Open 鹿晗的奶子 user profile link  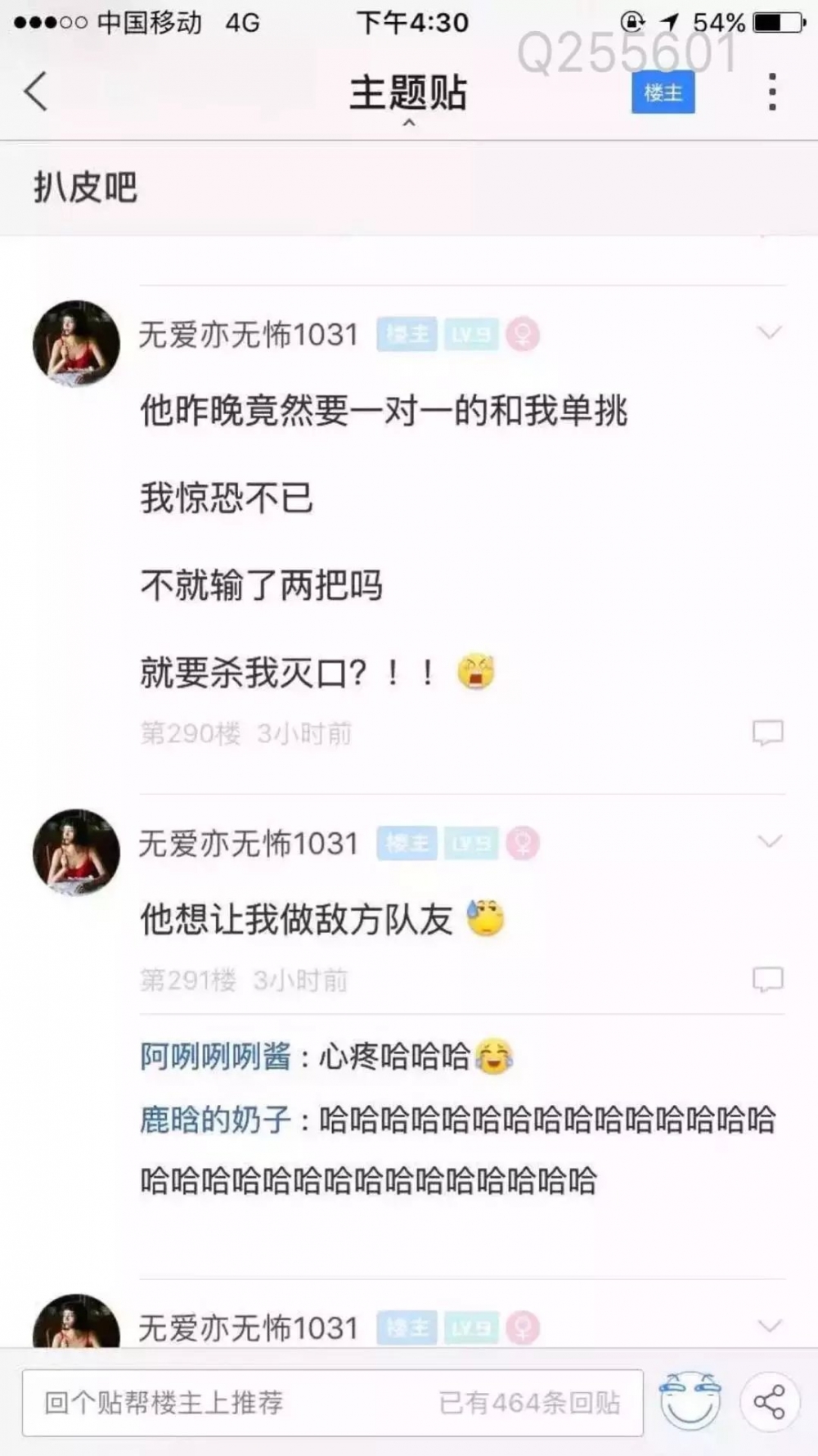click(215, 1119)
